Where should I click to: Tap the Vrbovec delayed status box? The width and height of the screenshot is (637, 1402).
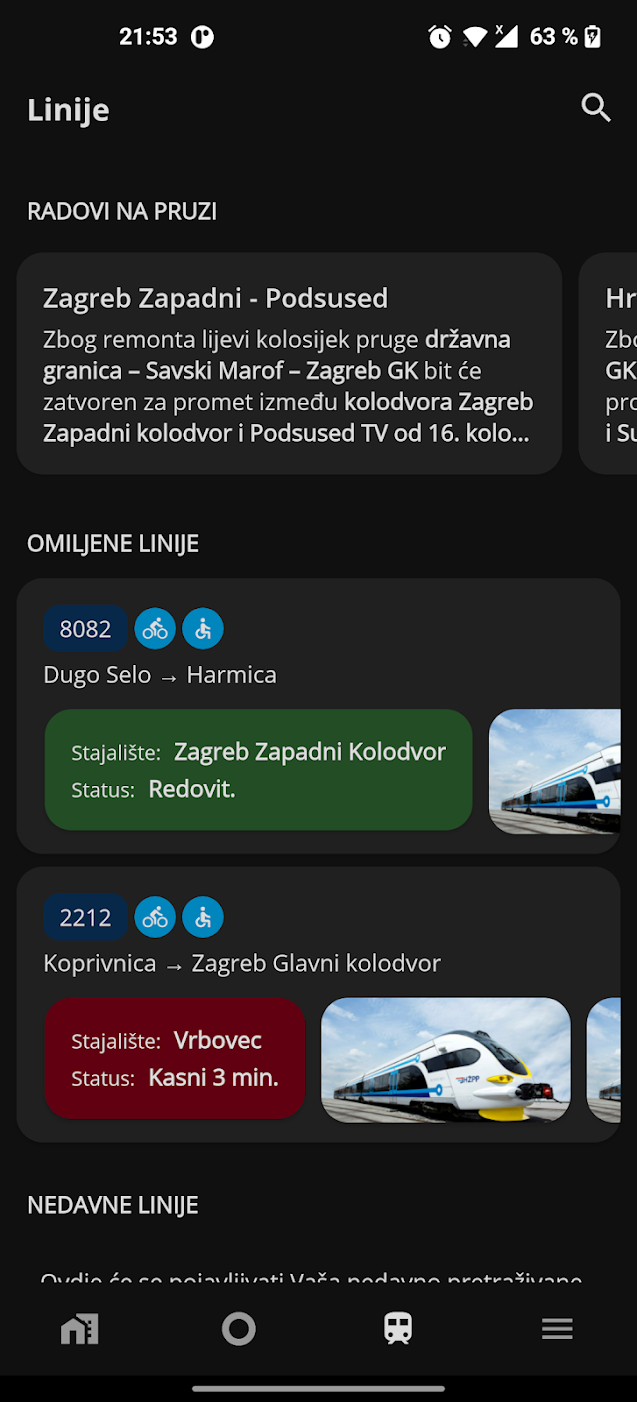(175, 1058)
